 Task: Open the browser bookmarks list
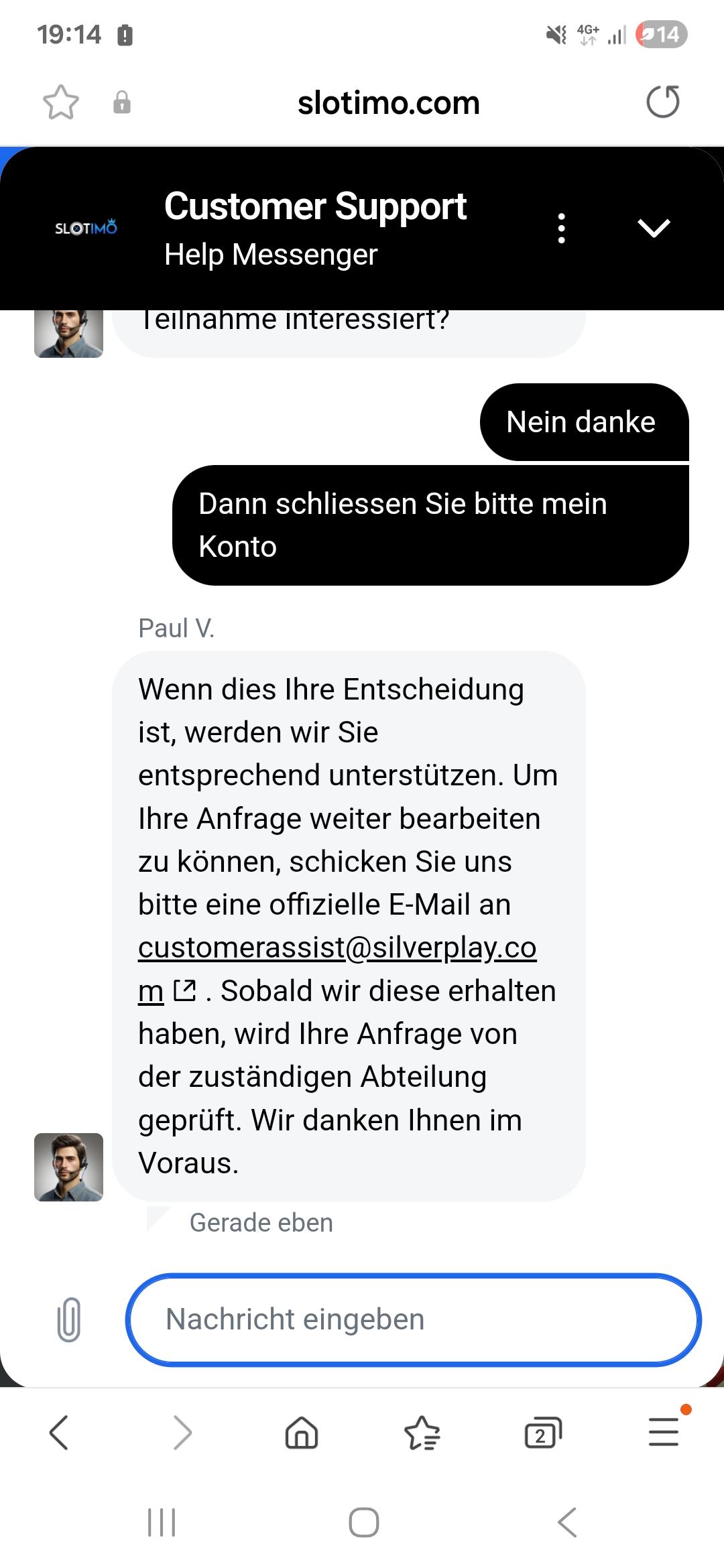pyautogui.click(x=422, y=1433)
